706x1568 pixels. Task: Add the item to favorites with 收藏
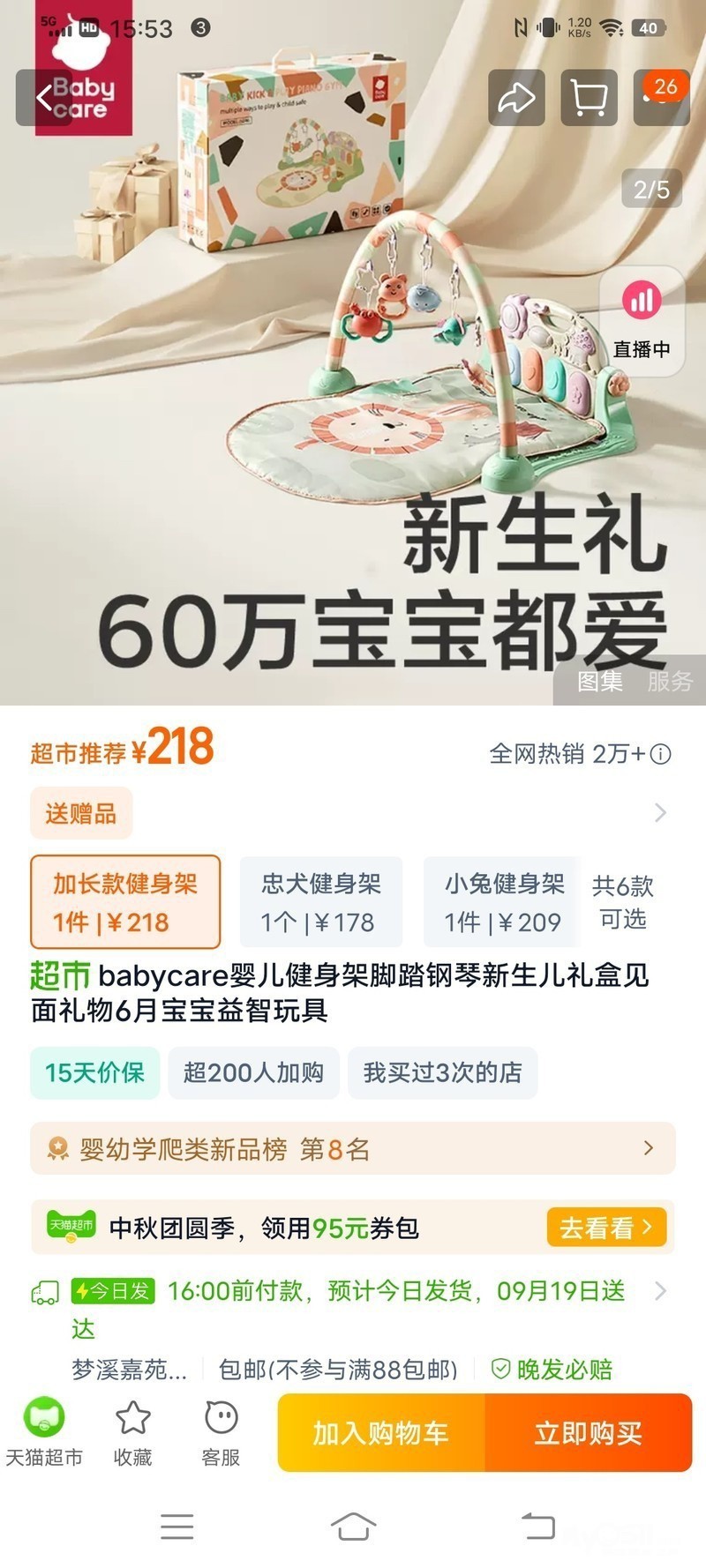click(x=132, y=1432)
